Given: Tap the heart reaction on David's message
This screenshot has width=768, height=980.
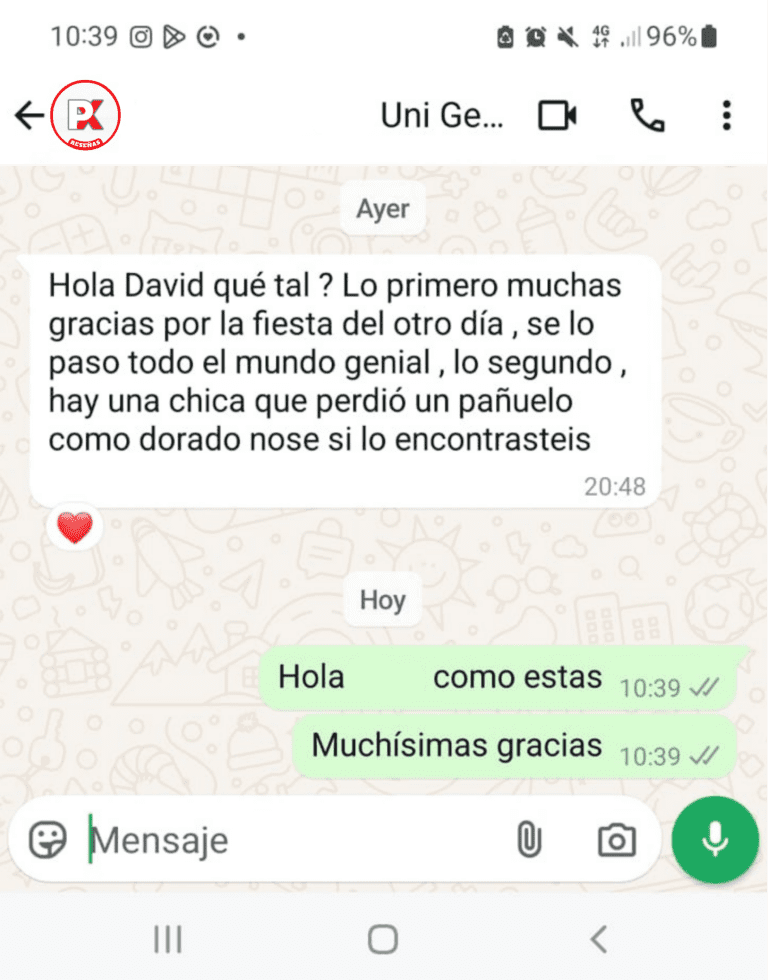Looking at the screenshot, I should coord(75,527).
